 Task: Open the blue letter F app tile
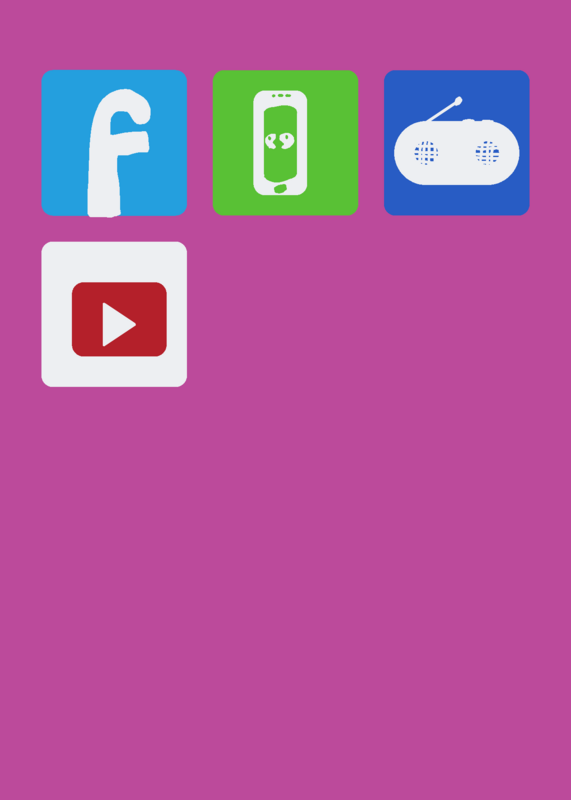(x=114, y=143)
